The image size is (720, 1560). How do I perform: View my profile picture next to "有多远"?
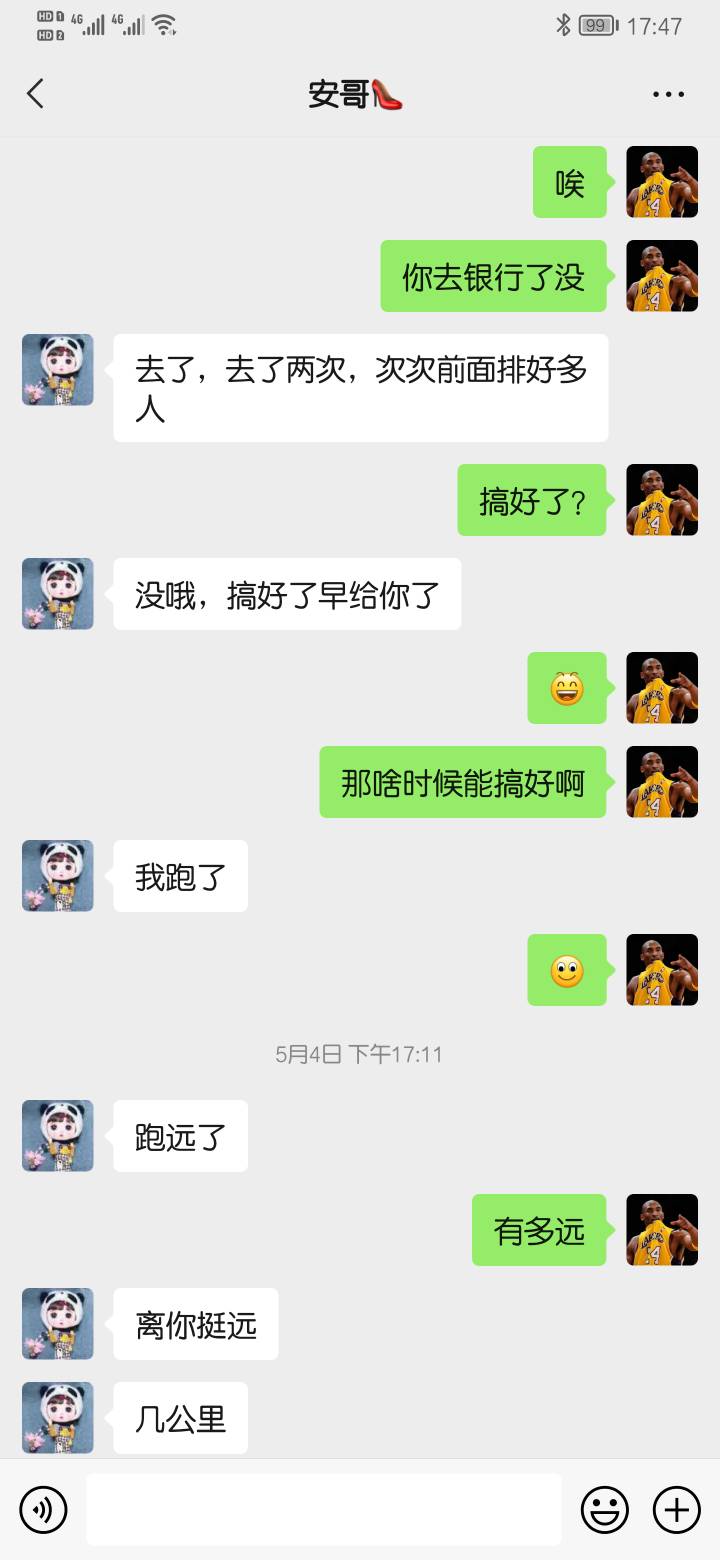(x=662, y=1230)
